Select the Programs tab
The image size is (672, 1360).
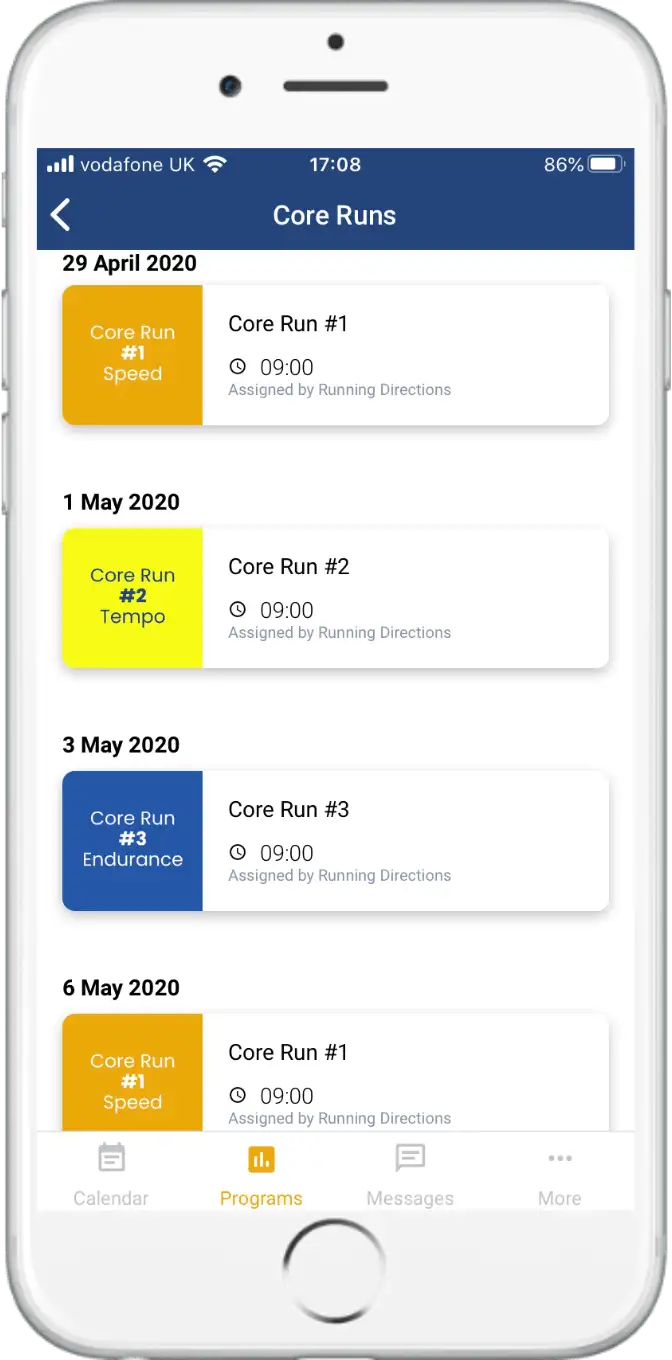(261, 1174)
